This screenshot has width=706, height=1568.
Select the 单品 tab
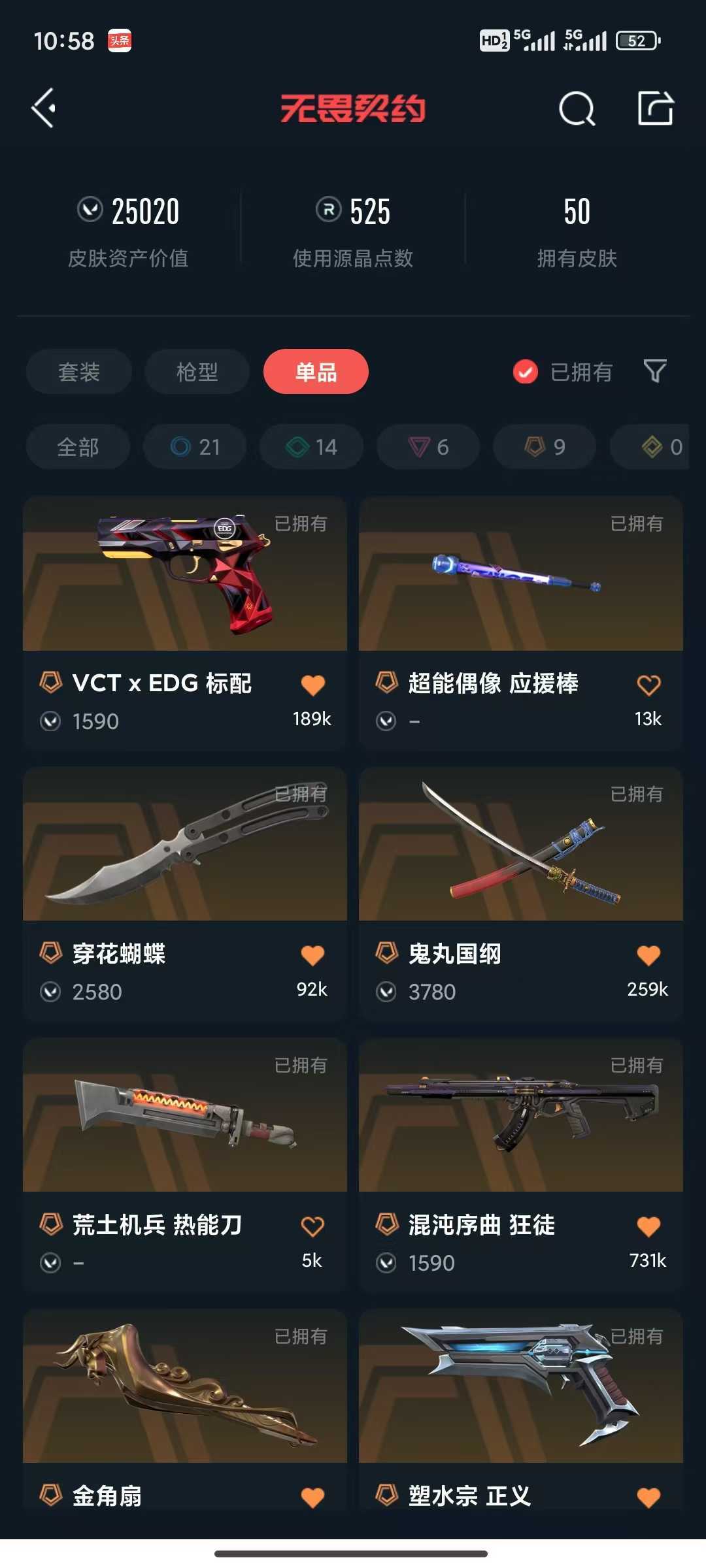pos(316,372)
